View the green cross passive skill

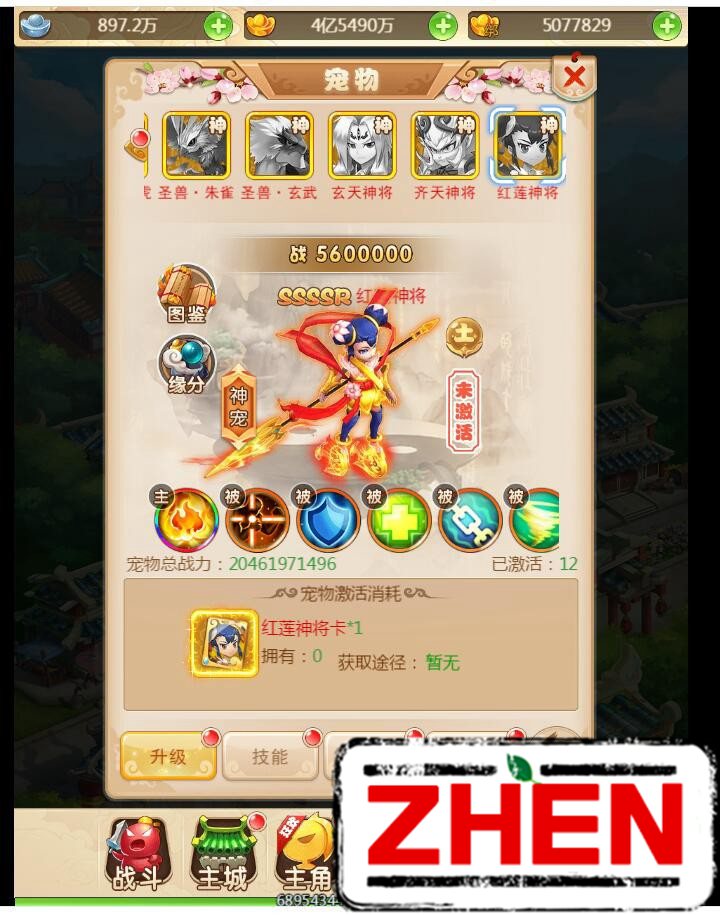399,519
